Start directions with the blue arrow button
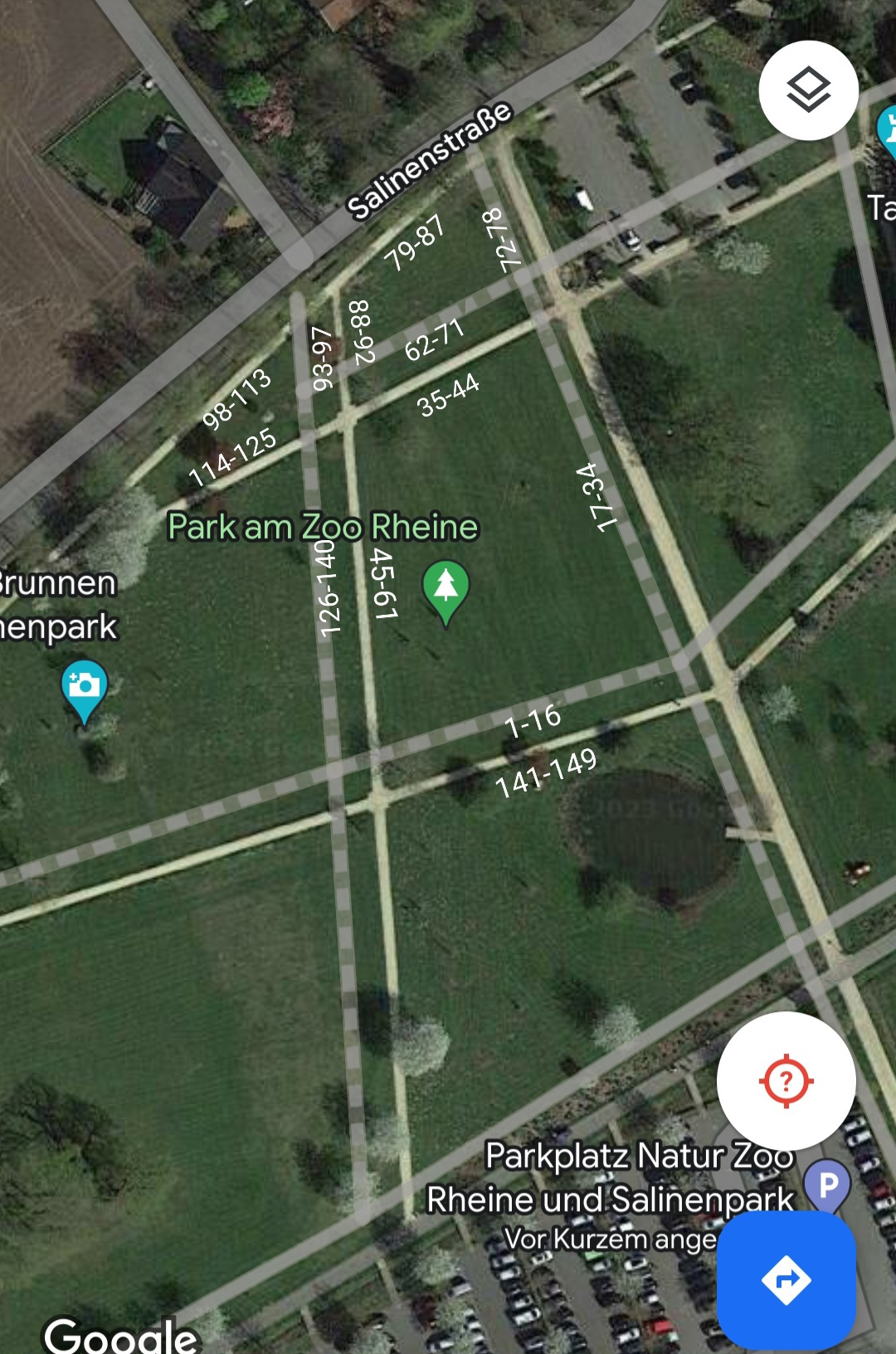 [786, 1279]
